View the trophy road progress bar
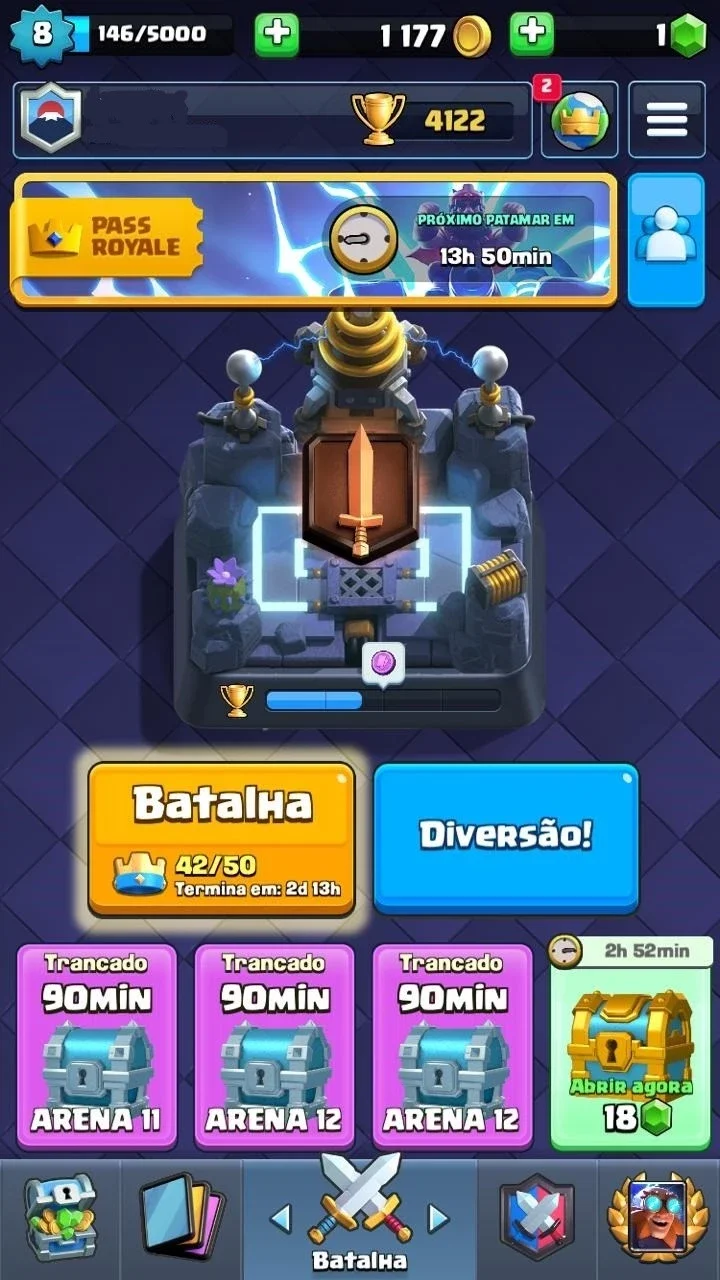 pyautogui.click(x=383, y=700)
